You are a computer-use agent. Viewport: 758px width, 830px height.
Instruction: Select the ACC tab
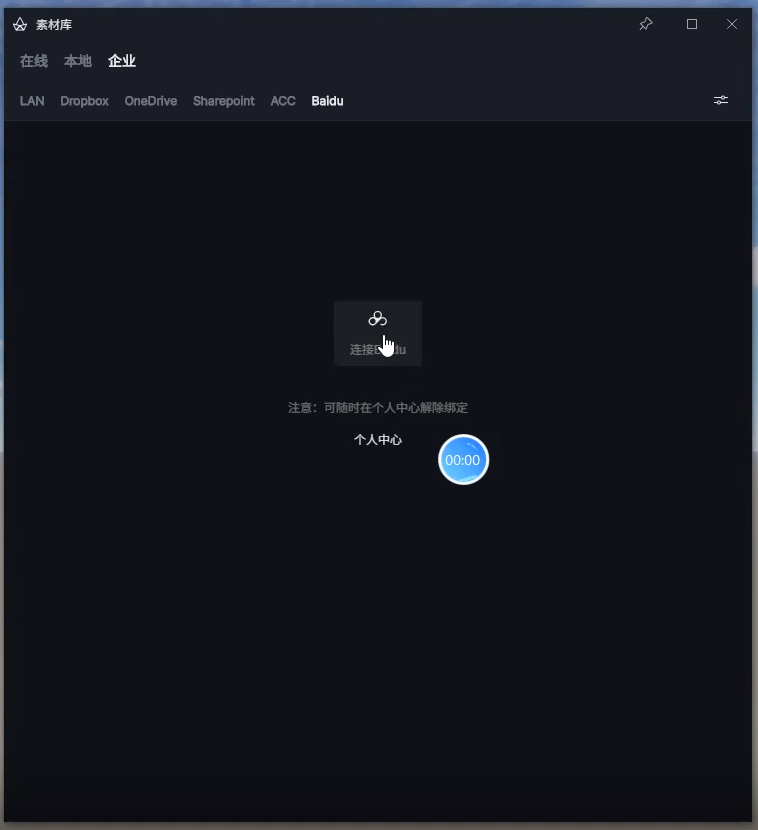283,101
